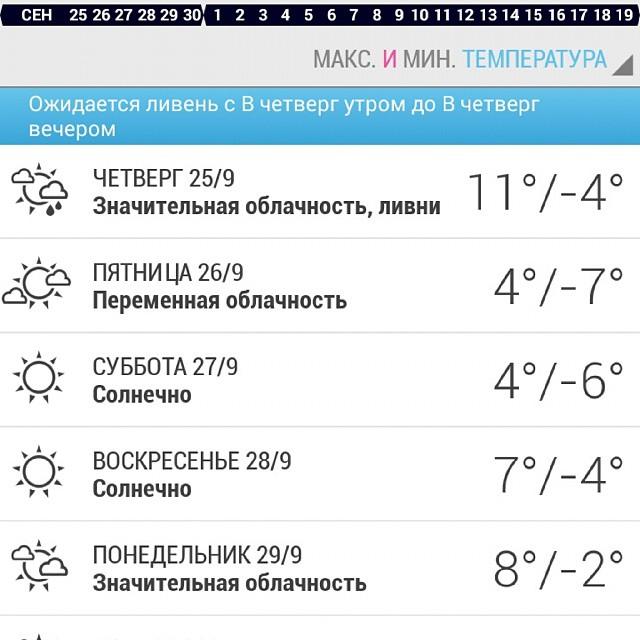640x640 pixels.
Task: Select day 30 in the date strip
Action: point(191,15)
